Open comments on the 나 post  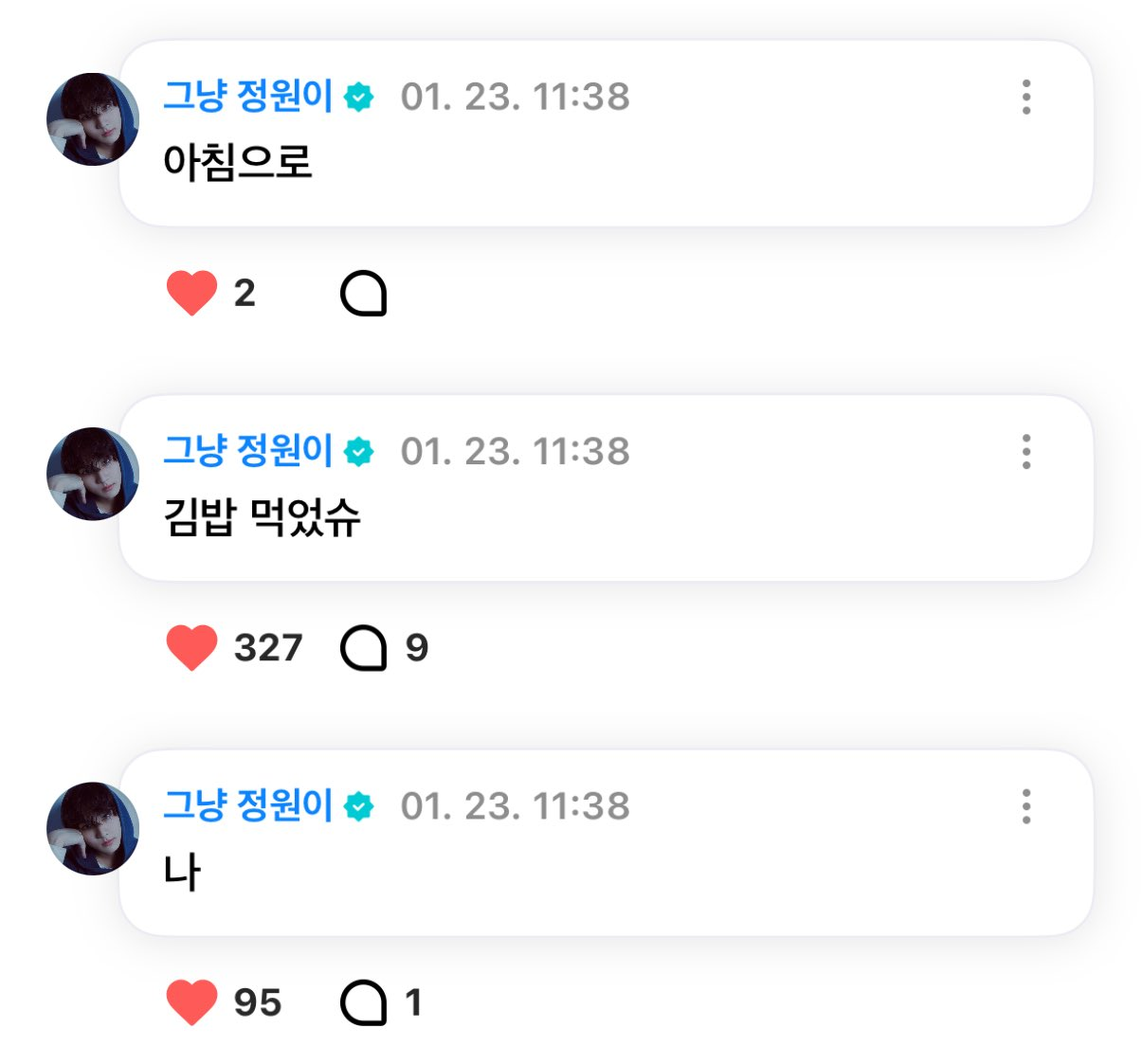(363, 1003)
